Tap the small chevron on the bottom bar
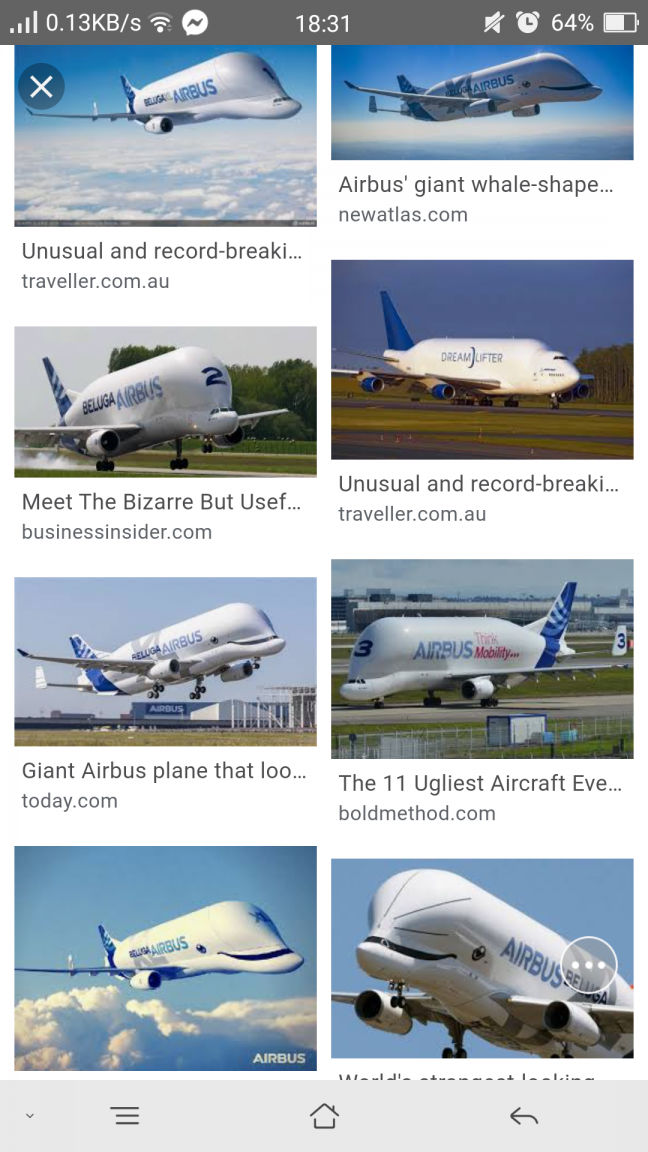This screenshot has width=648, height=1152. click(x=30, y=1116)
